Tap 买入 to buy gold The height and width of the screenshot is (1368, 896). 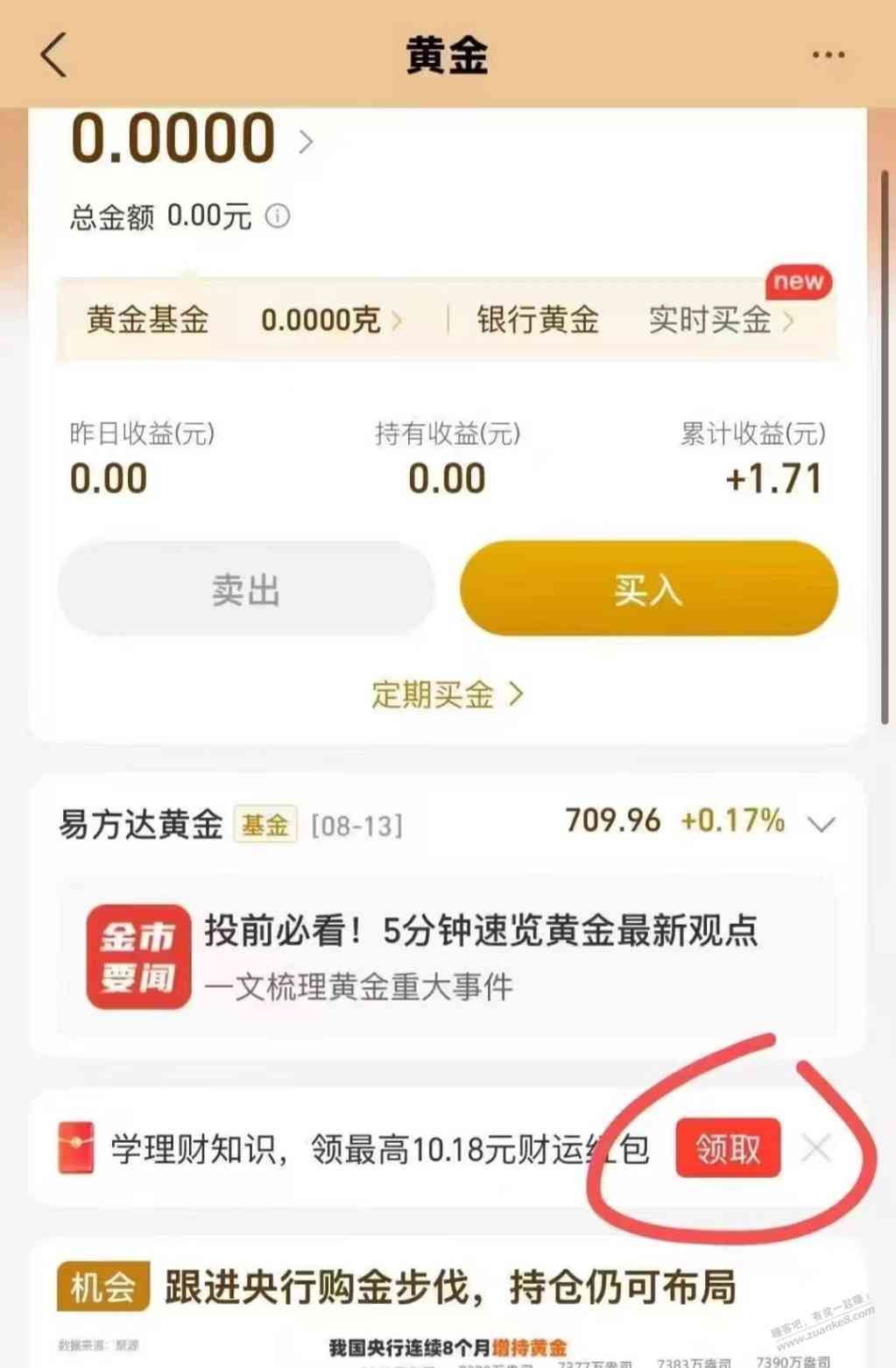coord(648,589)
